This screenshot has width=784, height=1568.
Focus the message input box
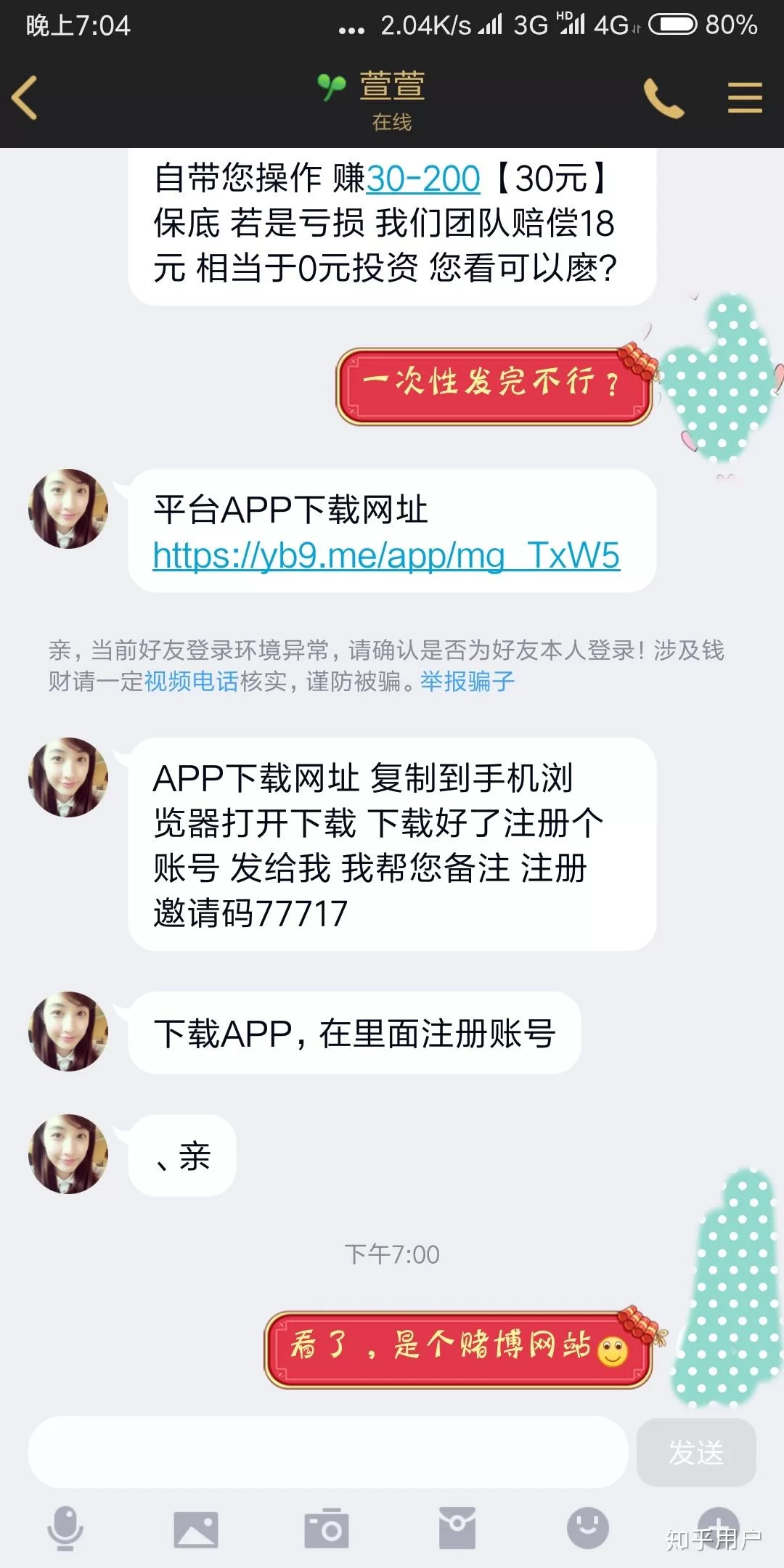(327, 1452)
